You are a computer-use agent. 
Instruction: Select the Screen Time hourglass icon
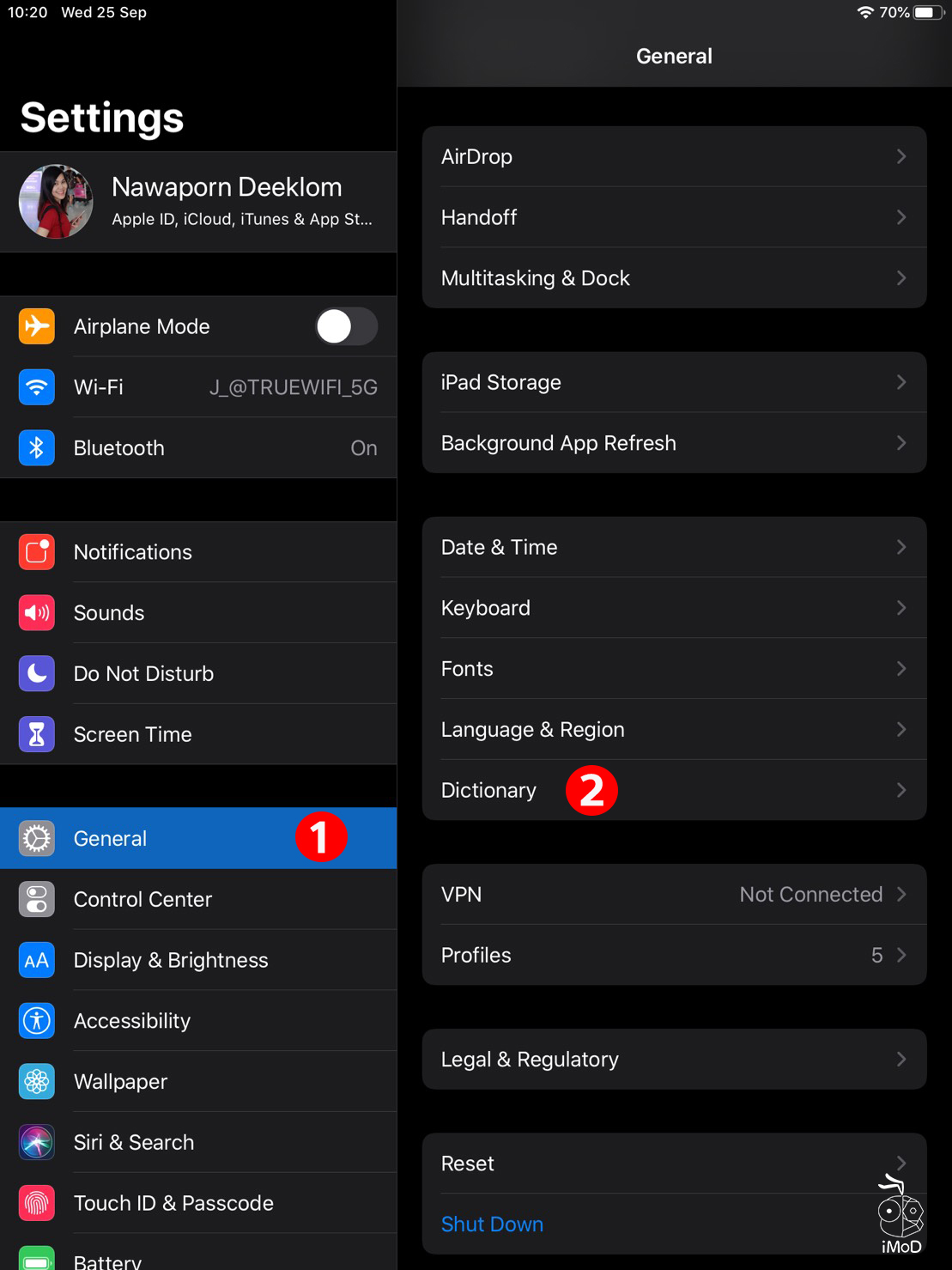coord(36,734)
